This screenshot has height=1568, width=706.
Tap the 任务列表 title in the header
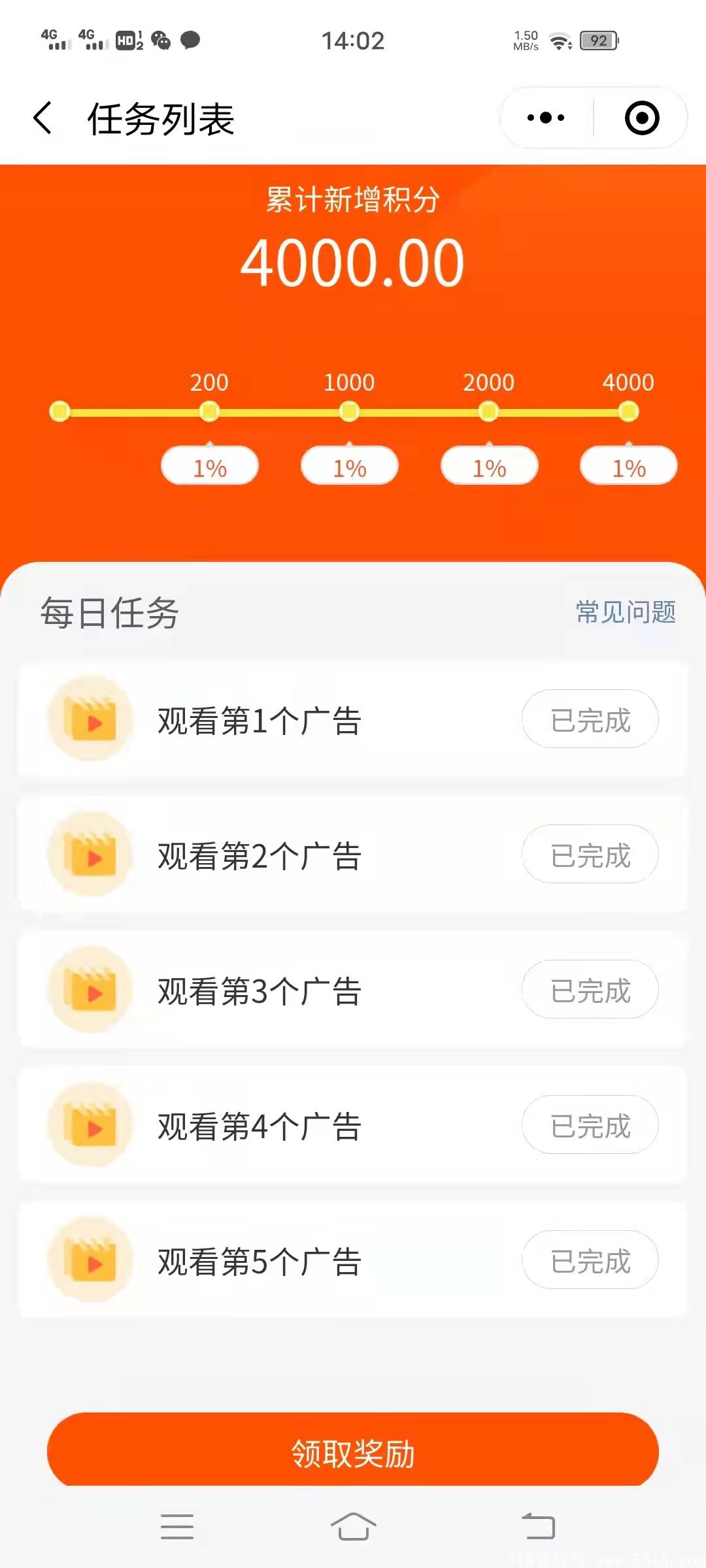161,118
